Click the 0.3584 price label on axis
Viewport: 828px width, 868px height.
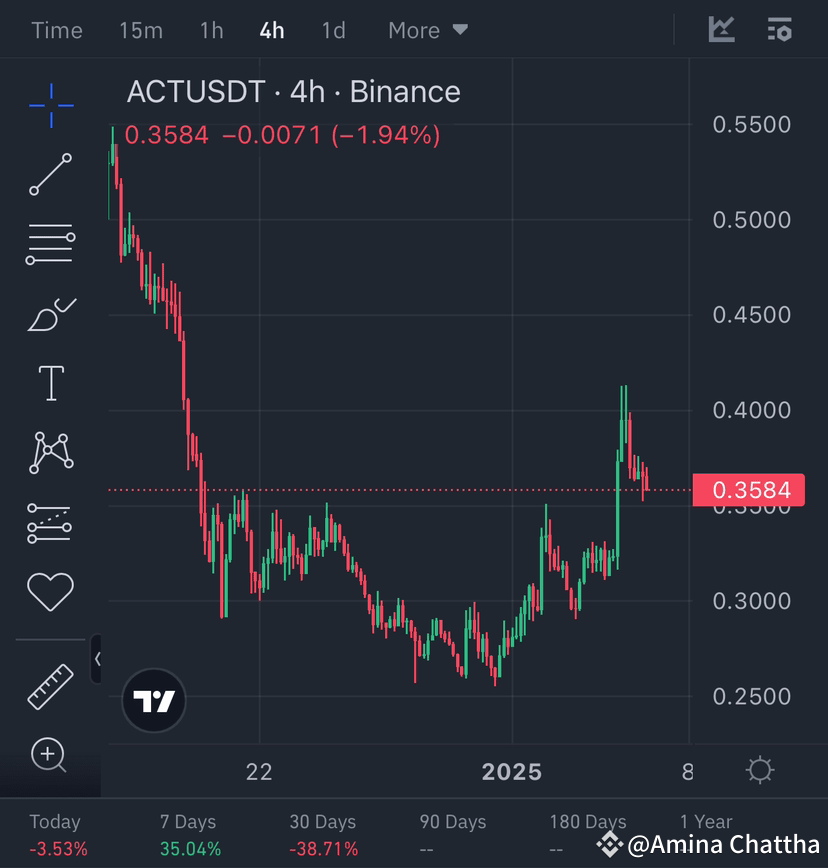pos(749,490)
